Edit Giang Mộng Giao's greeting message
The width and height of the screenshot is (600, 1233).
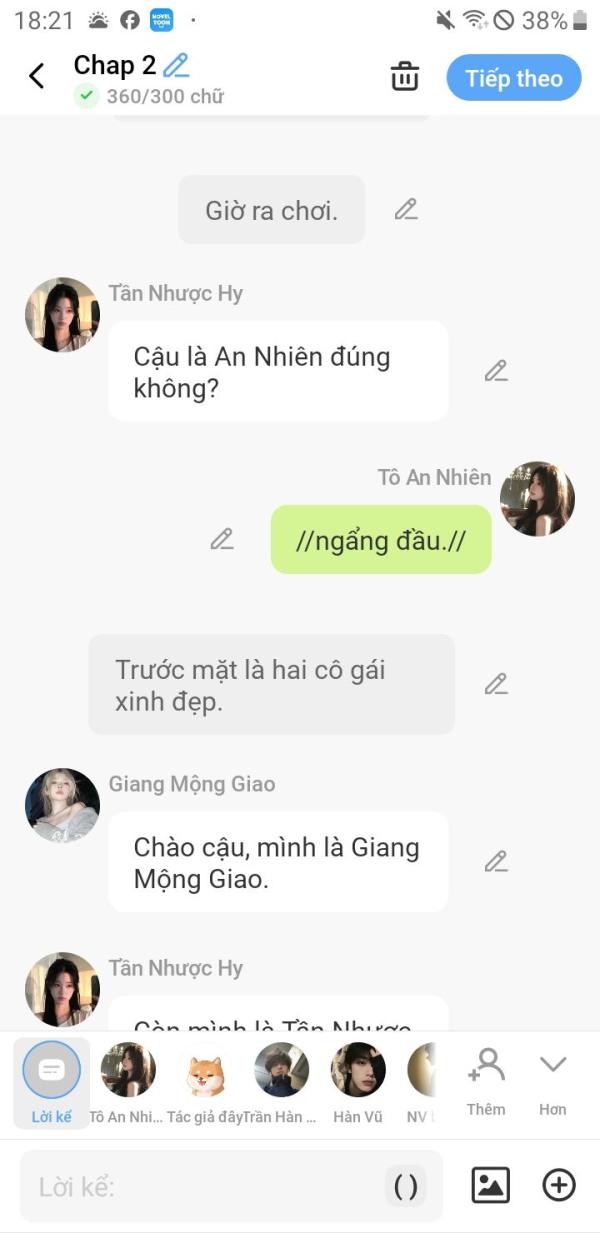coord(496,861)
